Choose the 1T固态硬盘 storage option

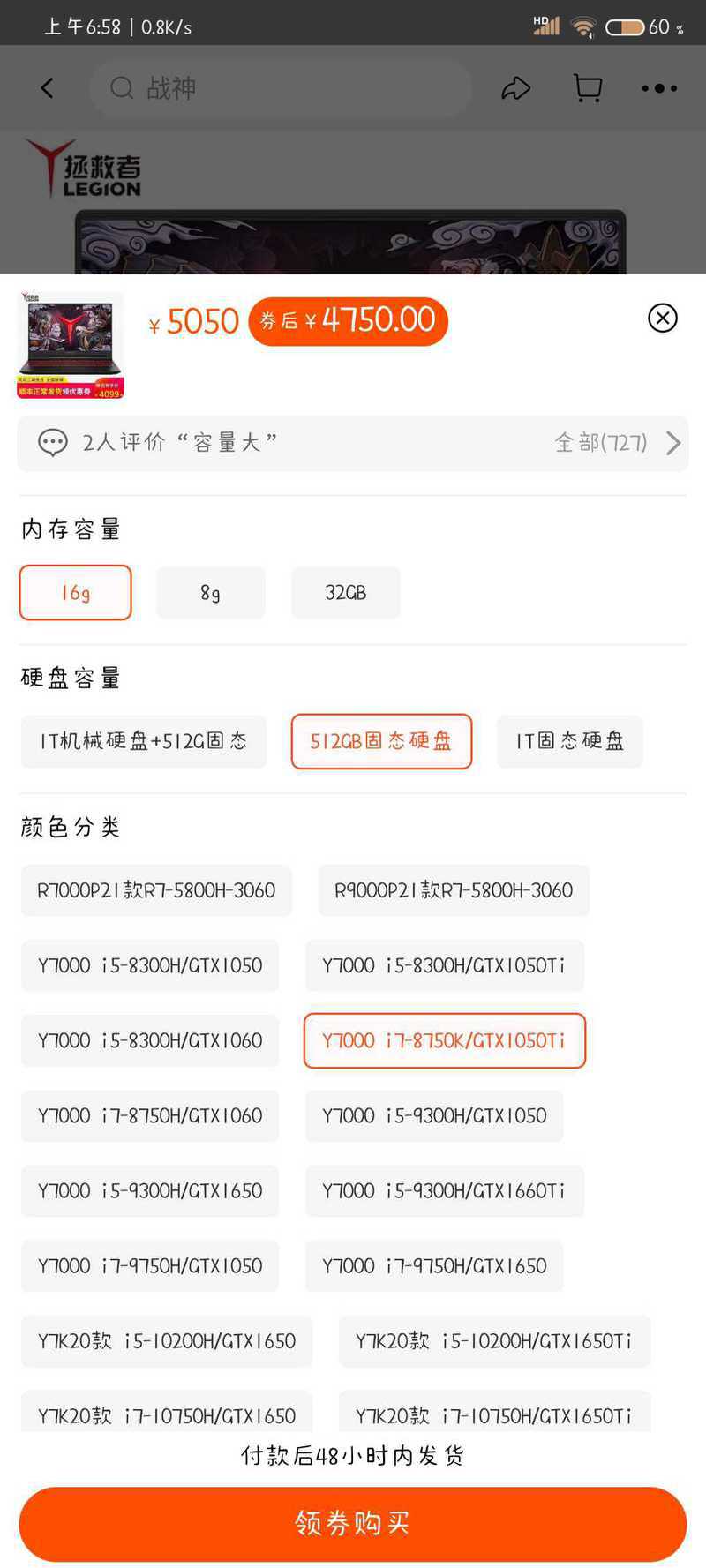[570, 741]
